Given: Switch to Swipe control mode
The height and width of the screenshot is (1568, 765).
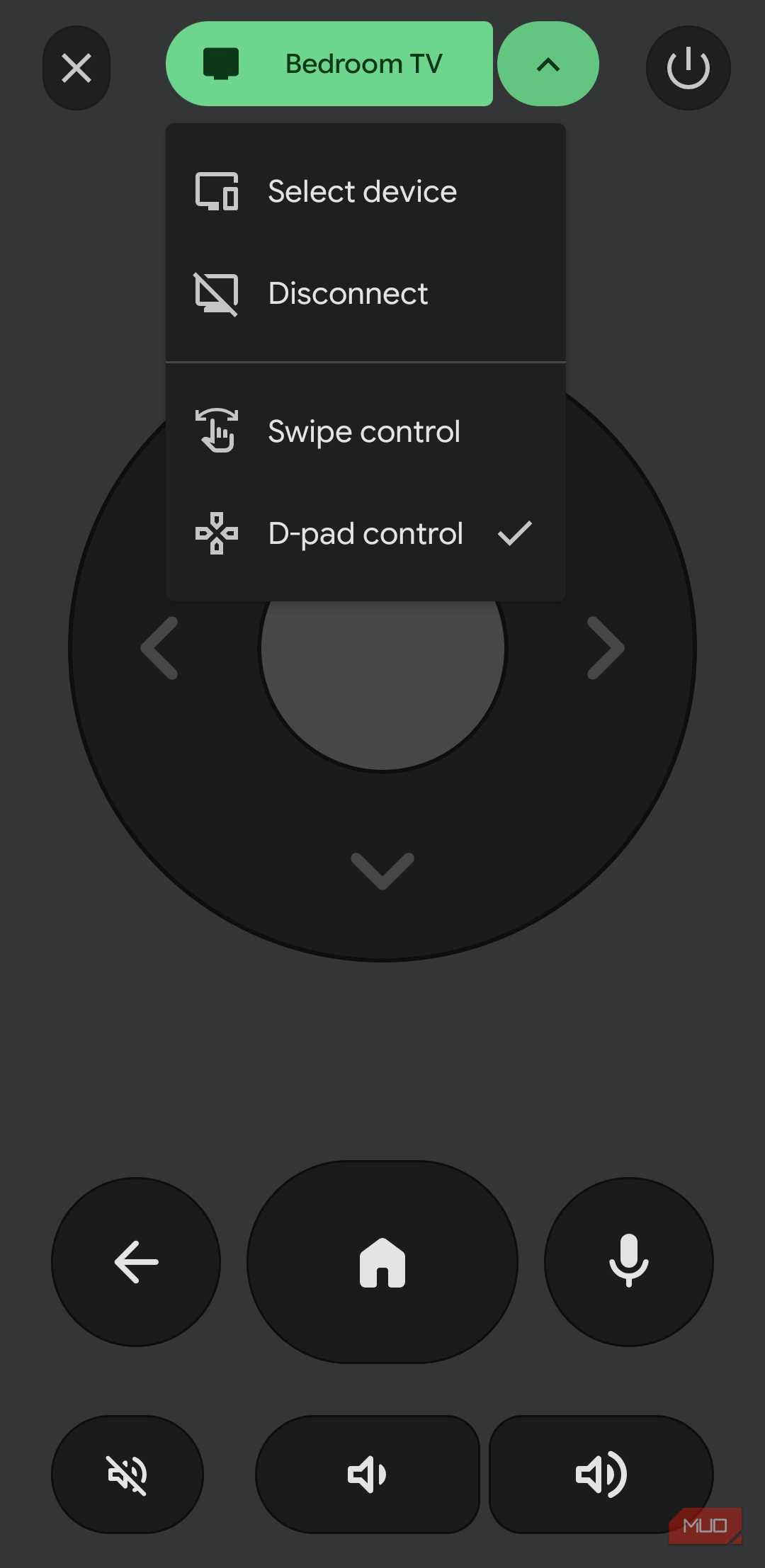Looking at the screenshot, I should pyautogui.click(x=365, y=431).
